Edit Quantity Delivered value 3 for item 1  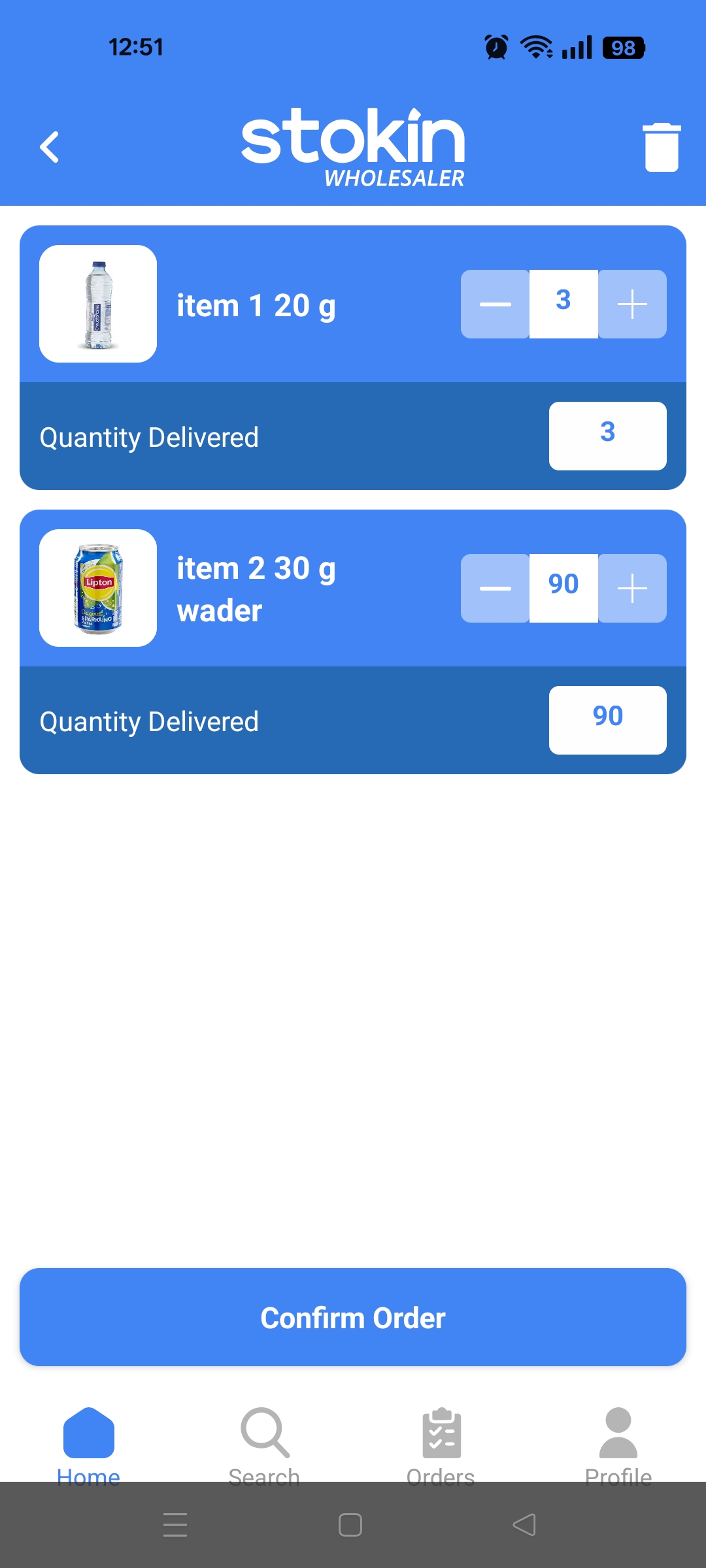(x=607, y=436)
